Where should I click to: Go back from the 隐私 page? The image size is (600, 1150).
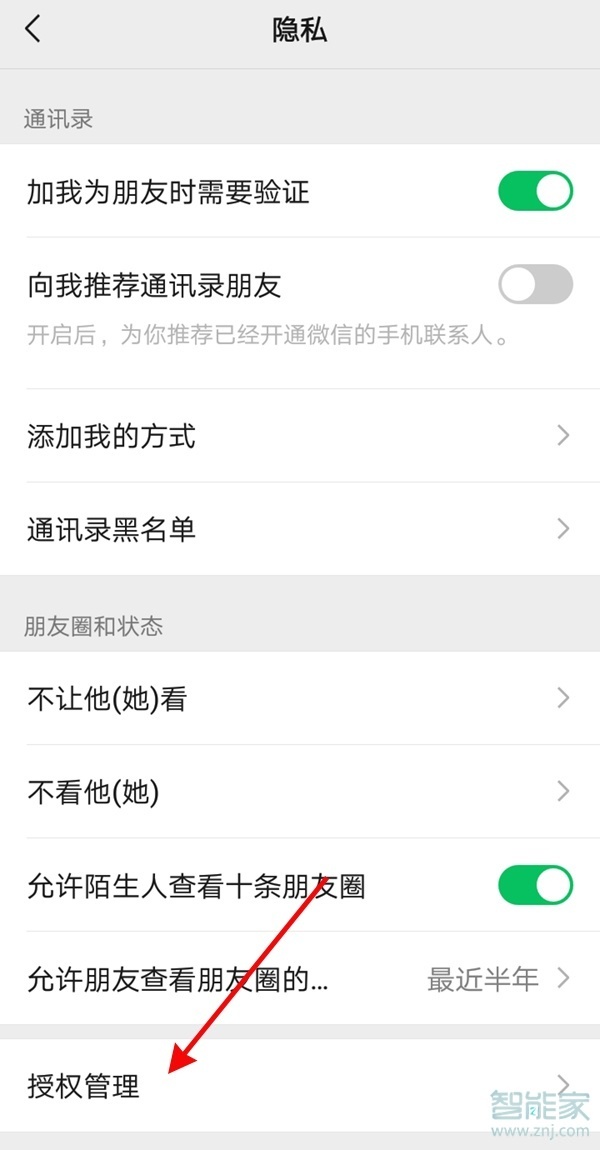[33, 30]
